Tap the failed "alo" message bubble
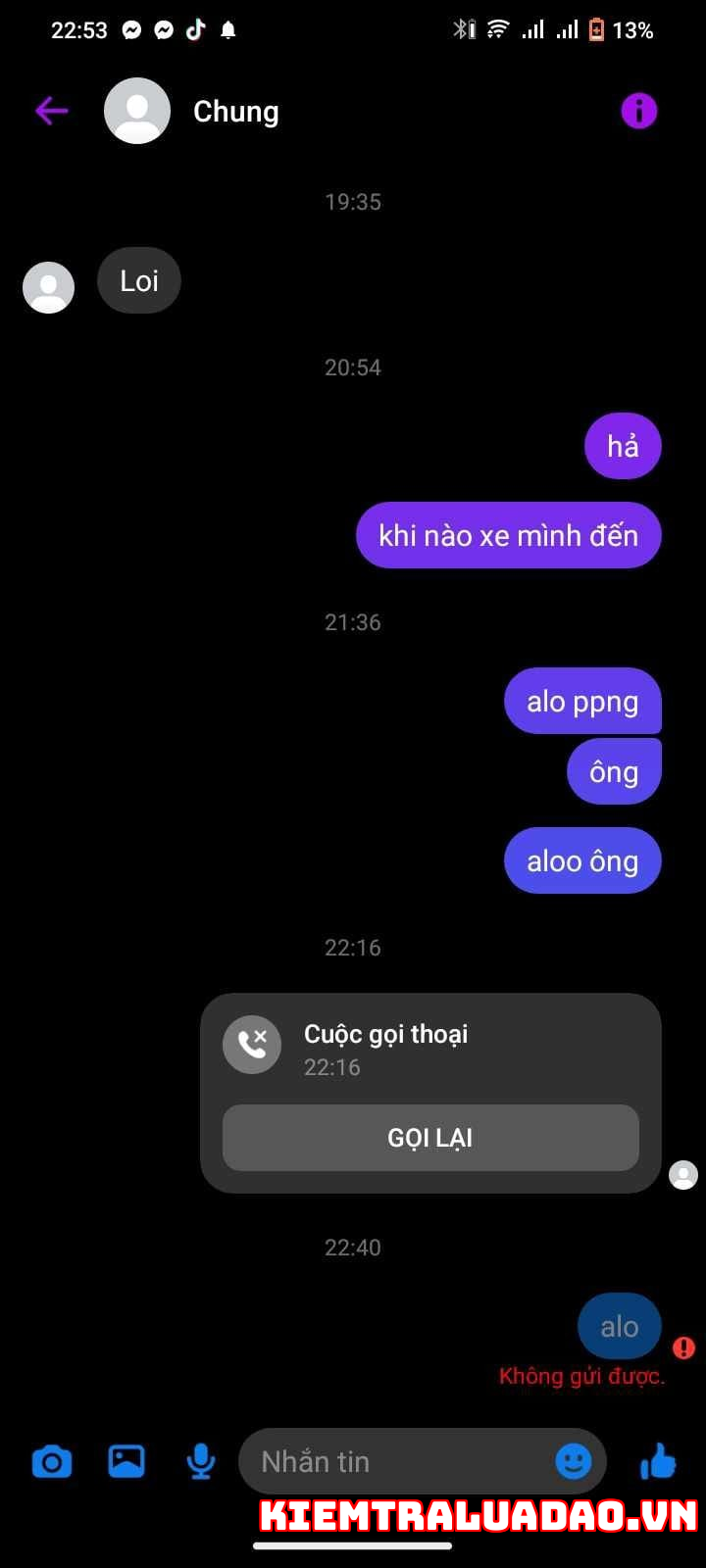Screen dimensions: 706x1568 [620, 1327]
